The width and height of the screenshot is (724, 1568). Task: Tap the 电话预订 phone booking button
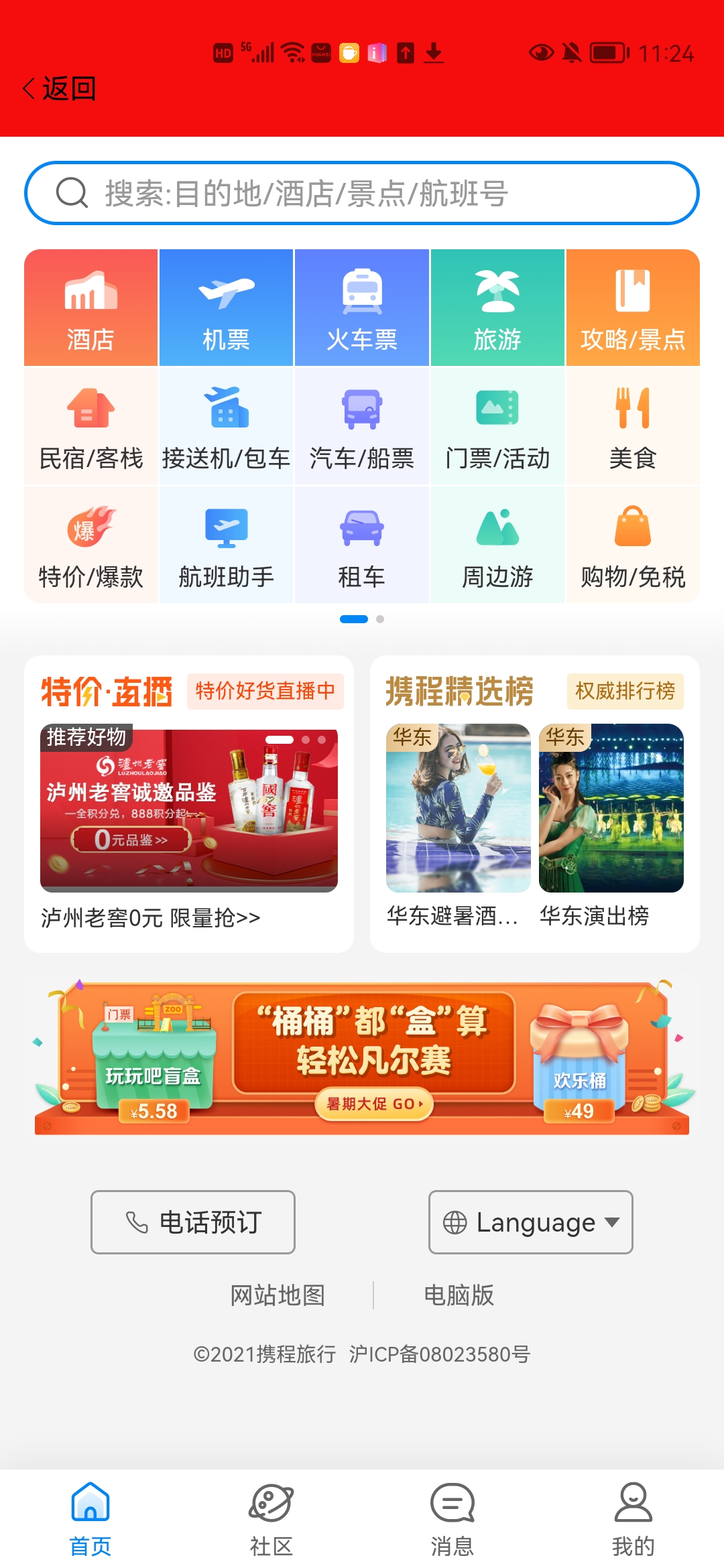(x=193, y=1222)
